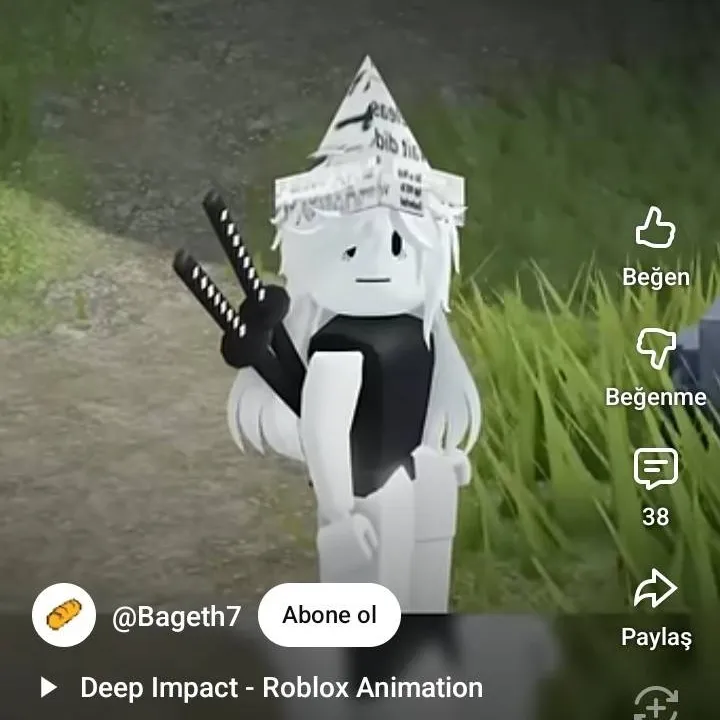Like this Short with Beğen
The width and height of the screenshot is (720, 720).
point(656,230)
